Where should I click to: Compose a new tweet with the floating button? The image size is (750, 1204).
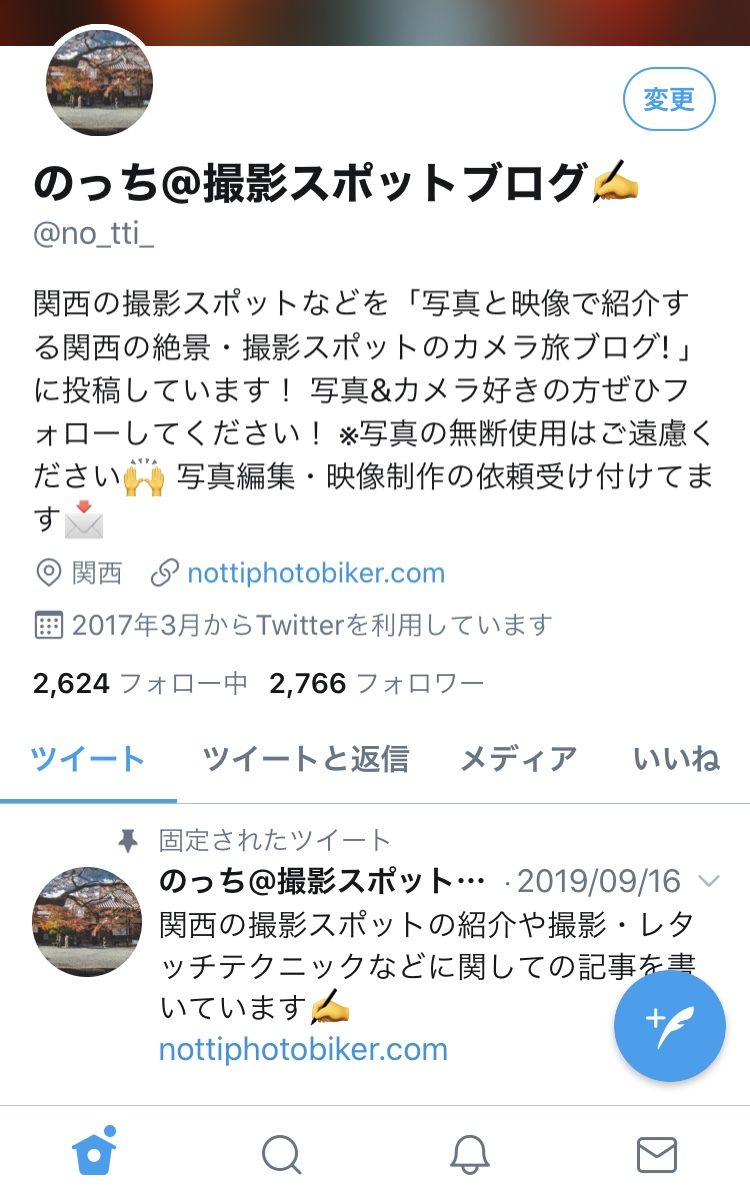[669, 1026]
